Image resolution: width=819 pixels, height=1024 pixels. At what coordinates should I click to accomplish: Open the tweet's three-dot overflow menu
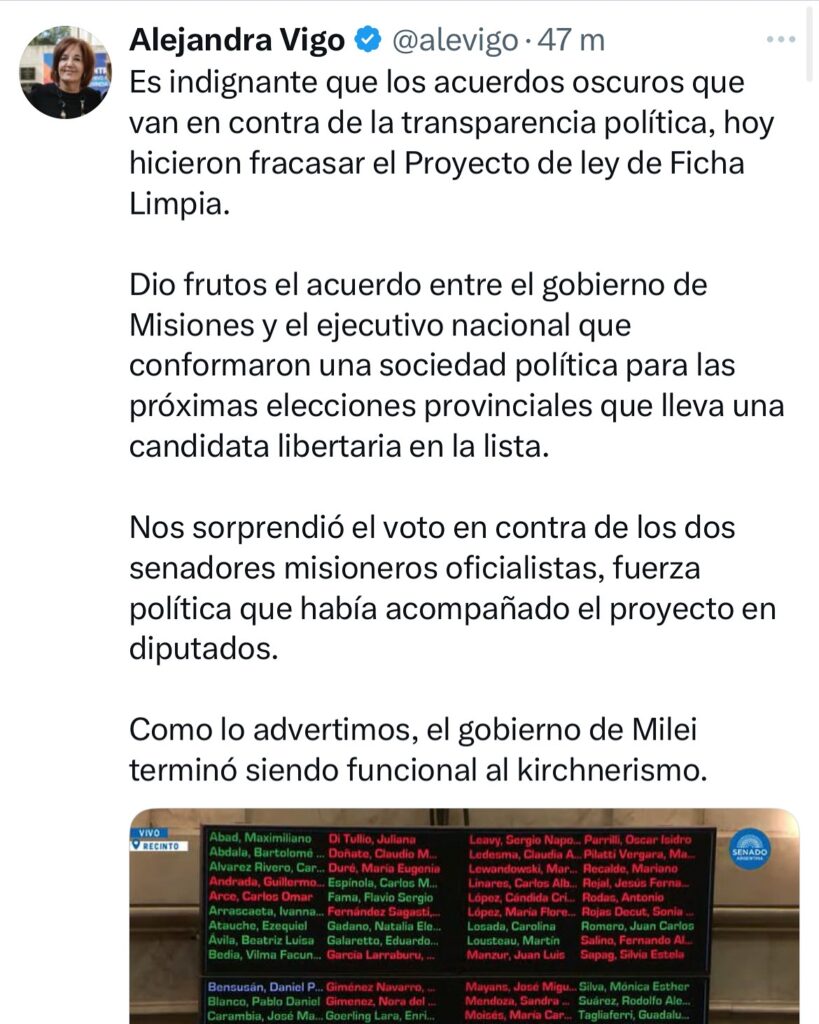[780, 40]
